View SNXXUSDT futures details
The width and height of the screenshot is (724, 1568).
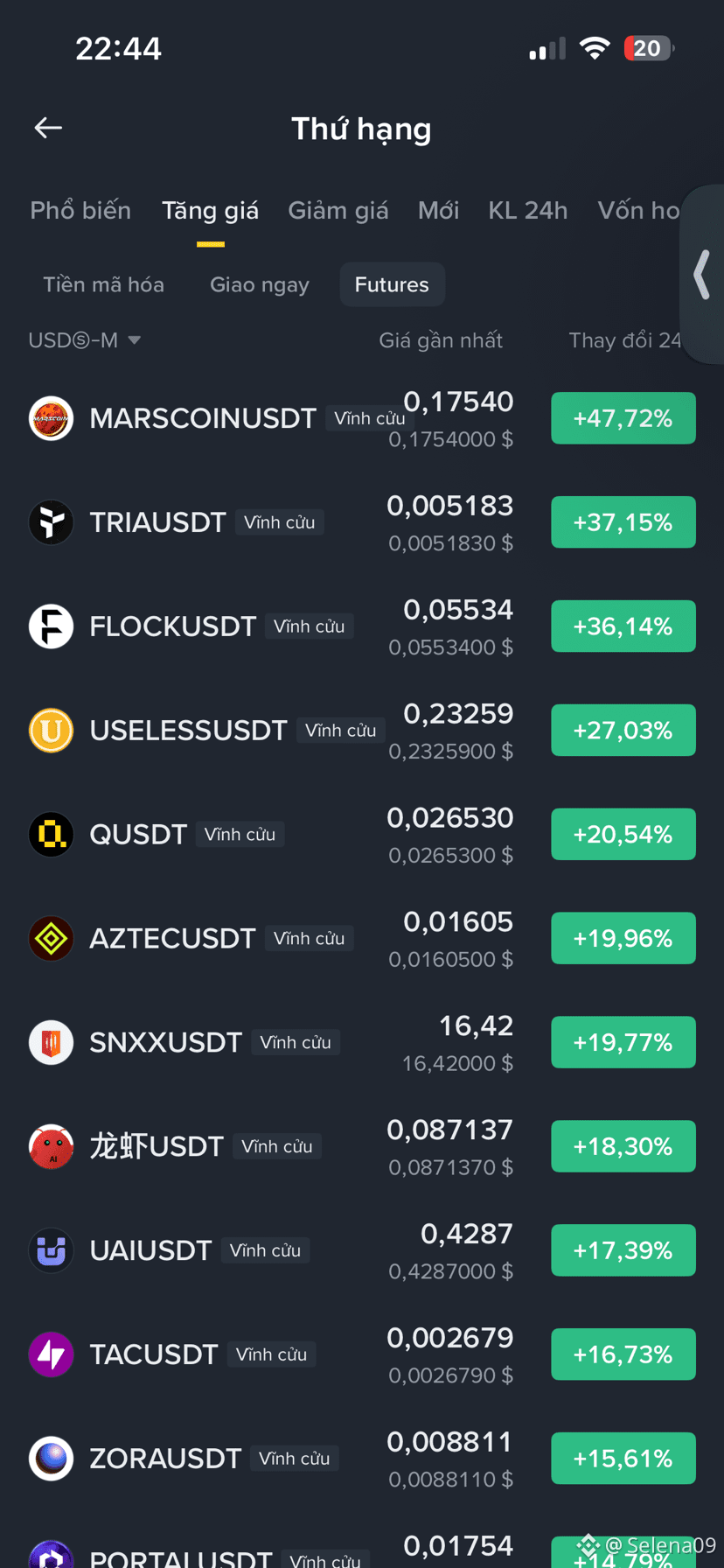click(x=362, y=1043)
